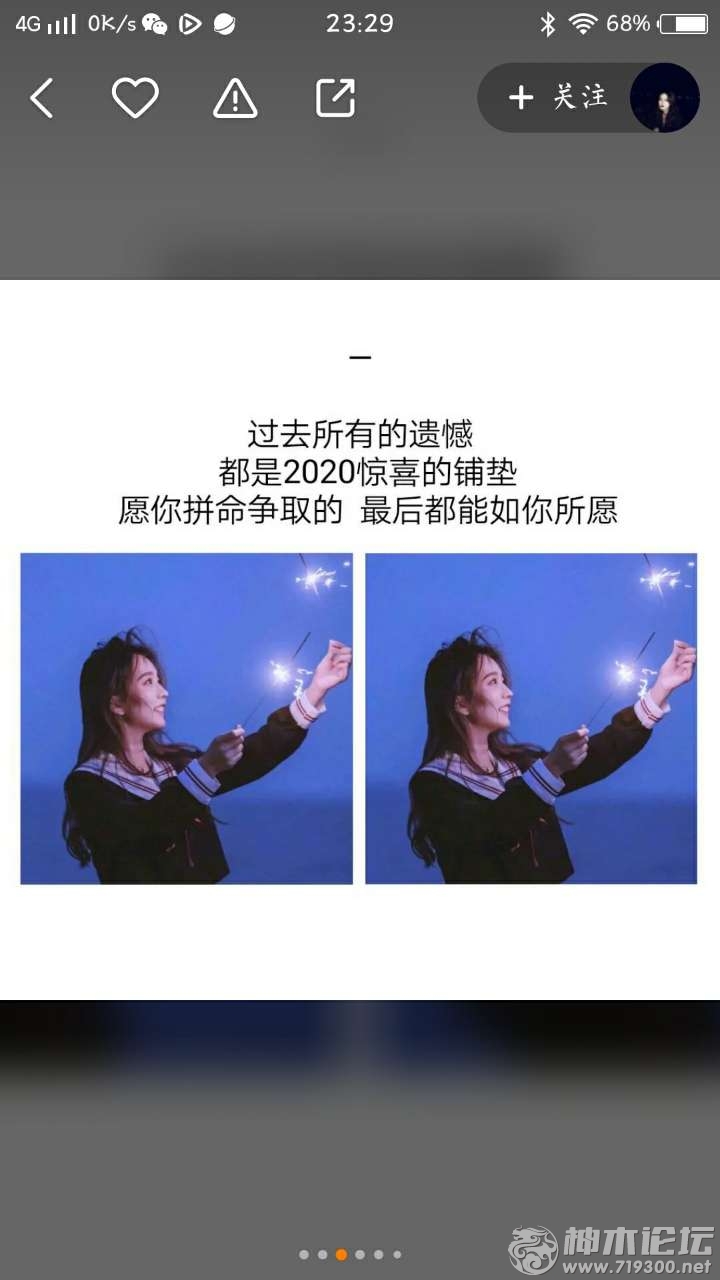
Task: Tap the page indicator dots
Action: (x=350, y=1254)
